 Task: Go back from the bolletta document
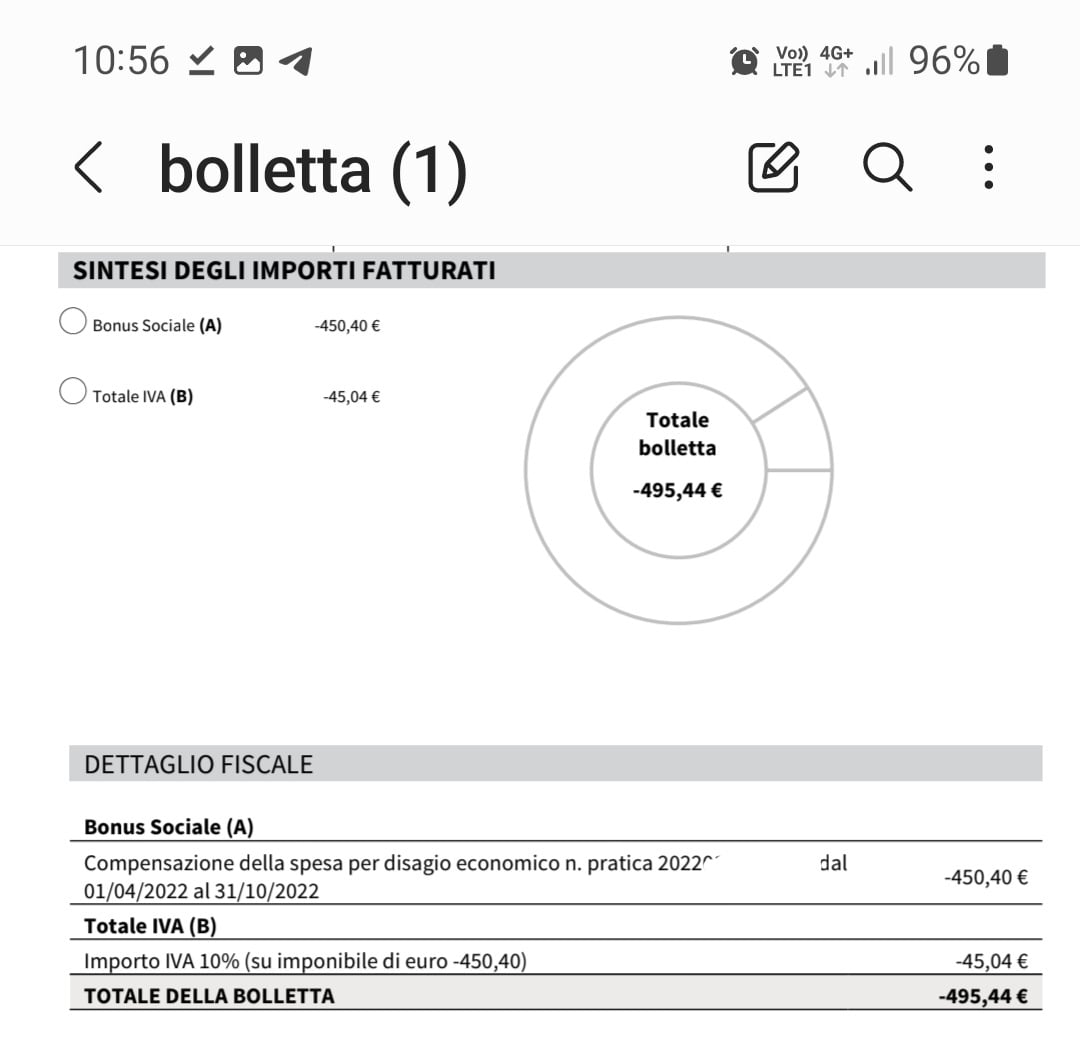[88, 167]
